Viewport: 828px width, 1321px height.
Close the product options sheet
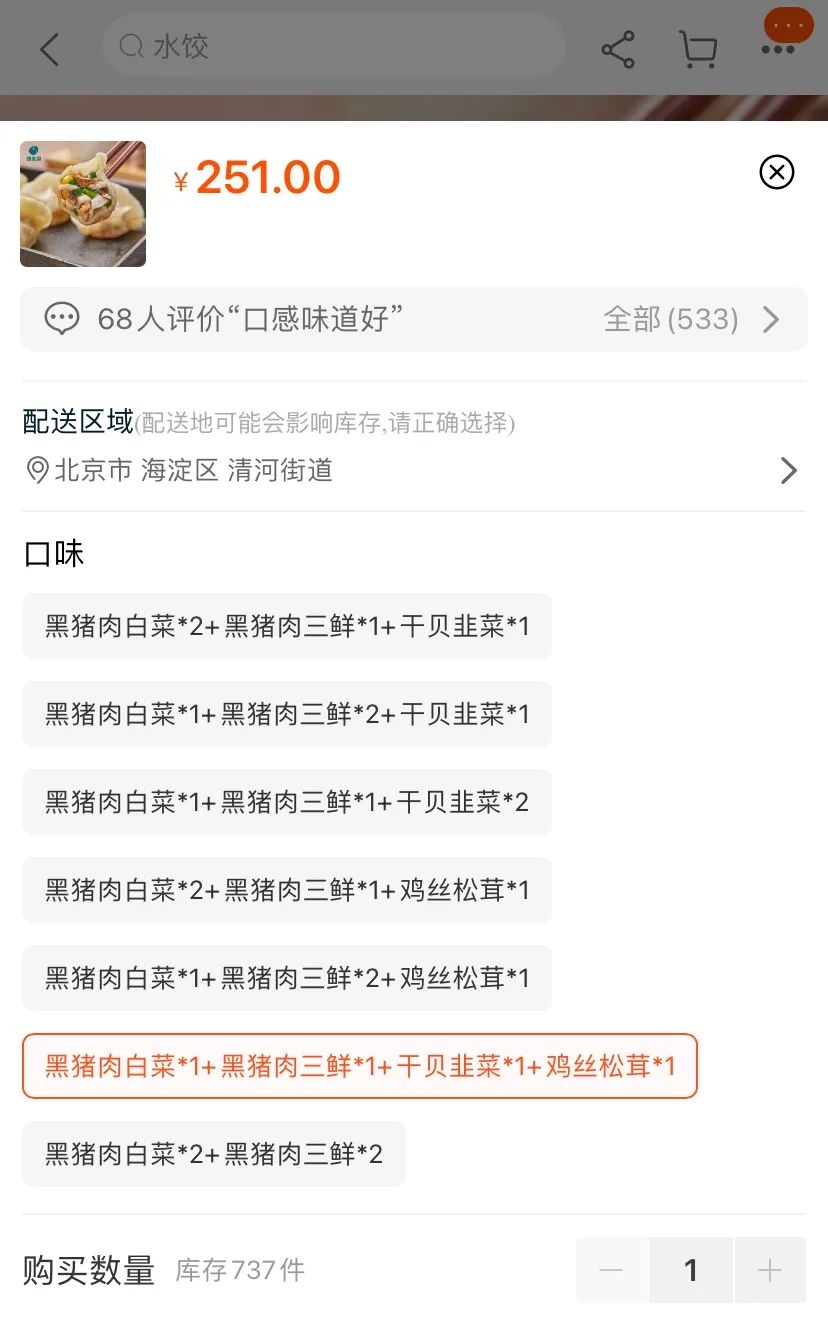[x=776, y=172]
